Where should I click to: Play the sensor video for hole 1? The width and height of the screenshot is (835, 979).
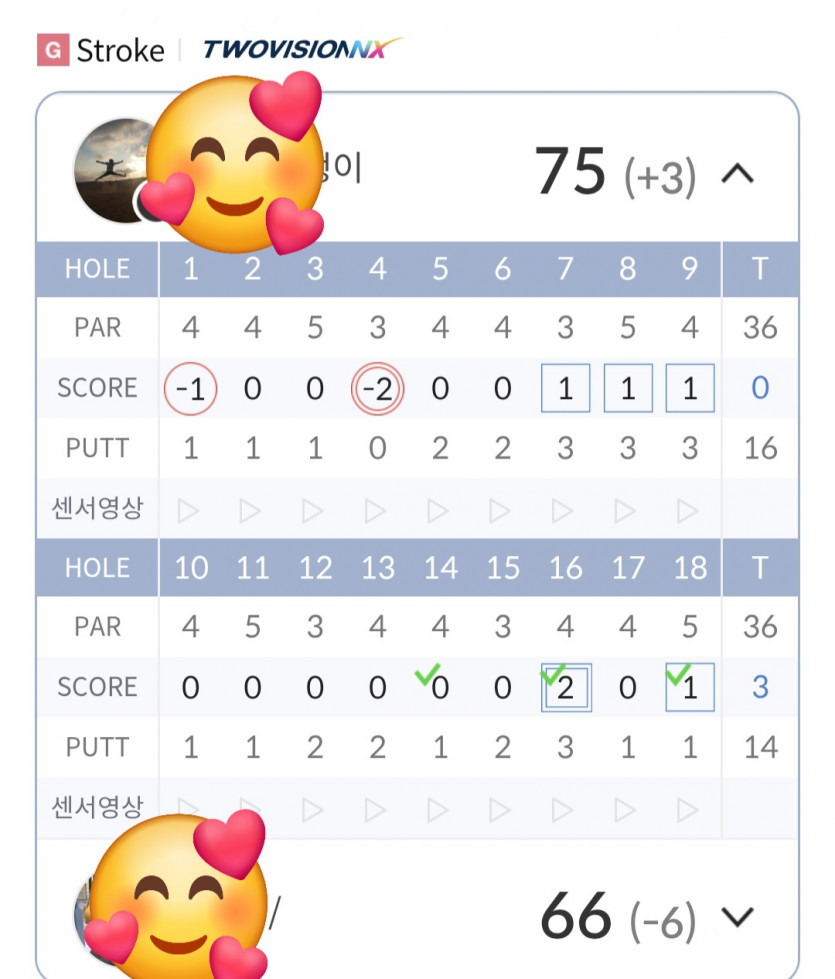(x=188, y=511)
